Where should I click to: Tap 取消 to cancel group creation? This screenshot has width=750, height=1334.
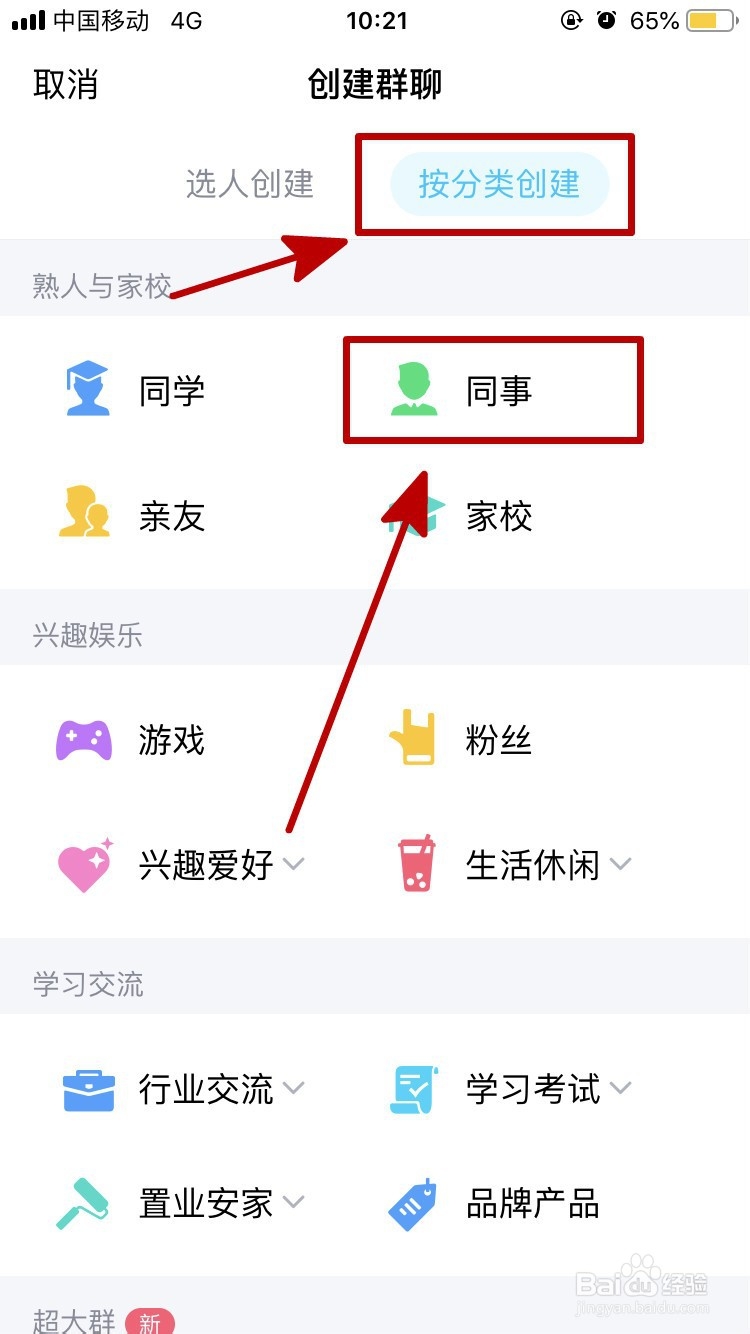[66, 86]
